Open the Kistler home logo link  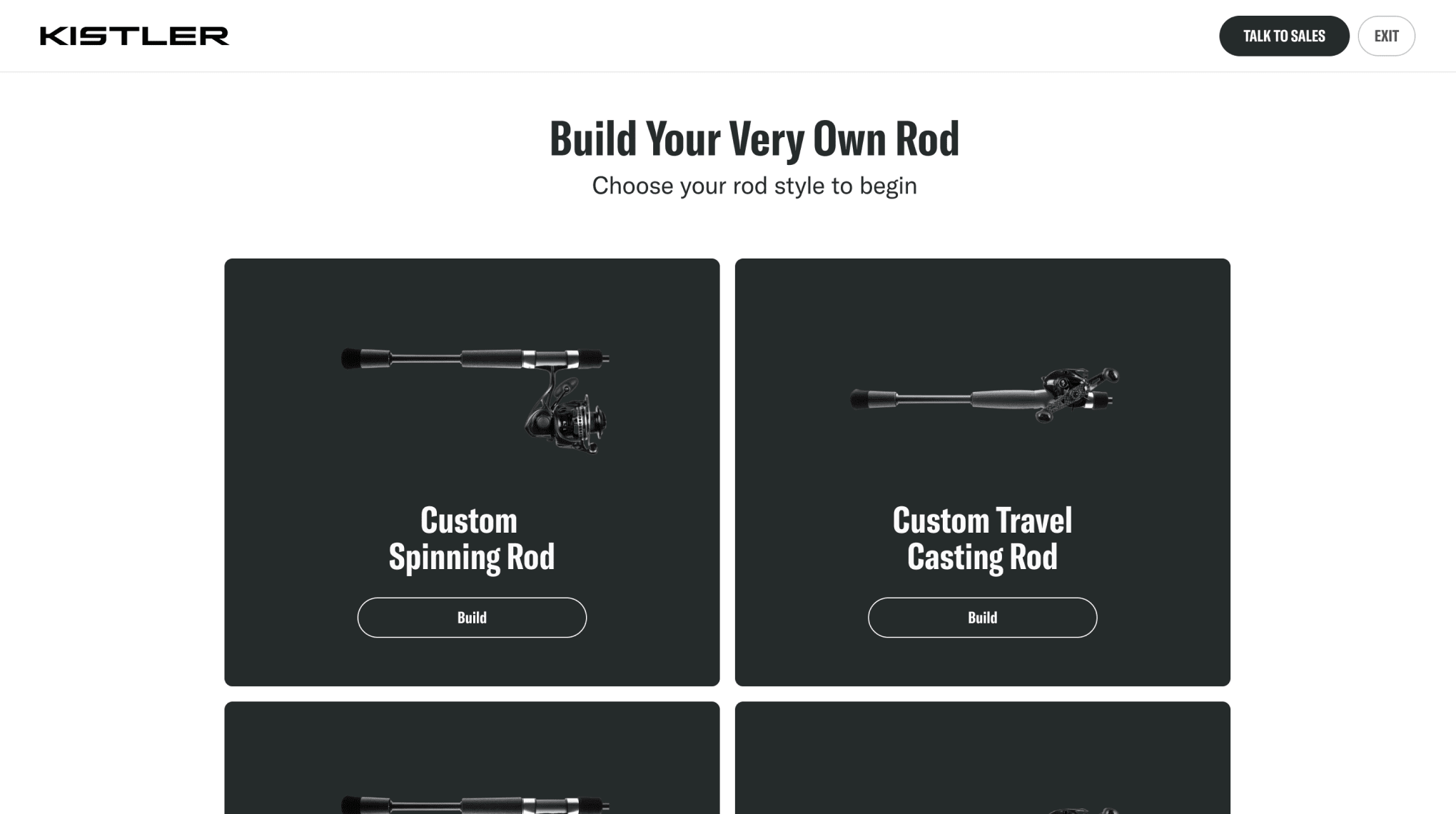134,36
